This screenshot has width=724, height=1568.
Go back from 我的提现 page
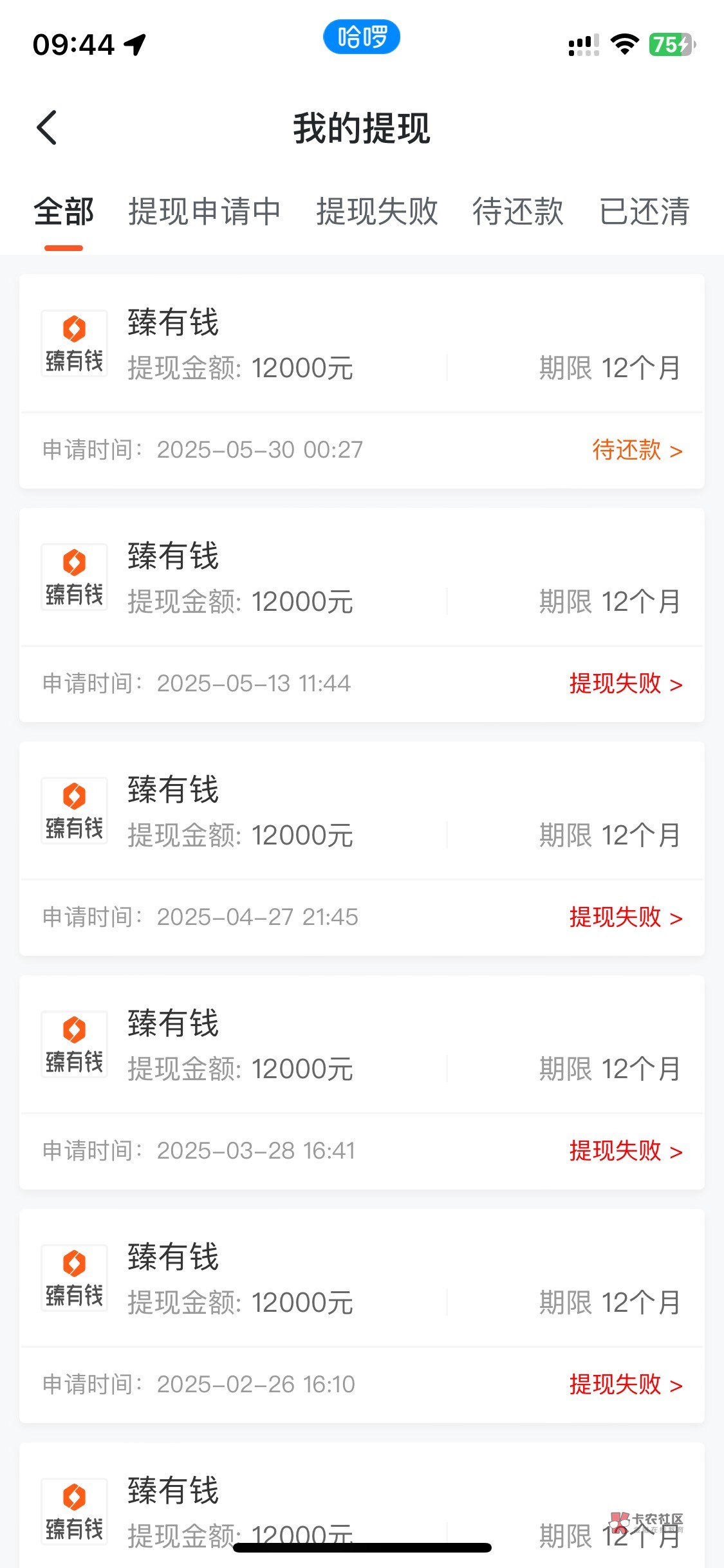click(x=47, y=127)
